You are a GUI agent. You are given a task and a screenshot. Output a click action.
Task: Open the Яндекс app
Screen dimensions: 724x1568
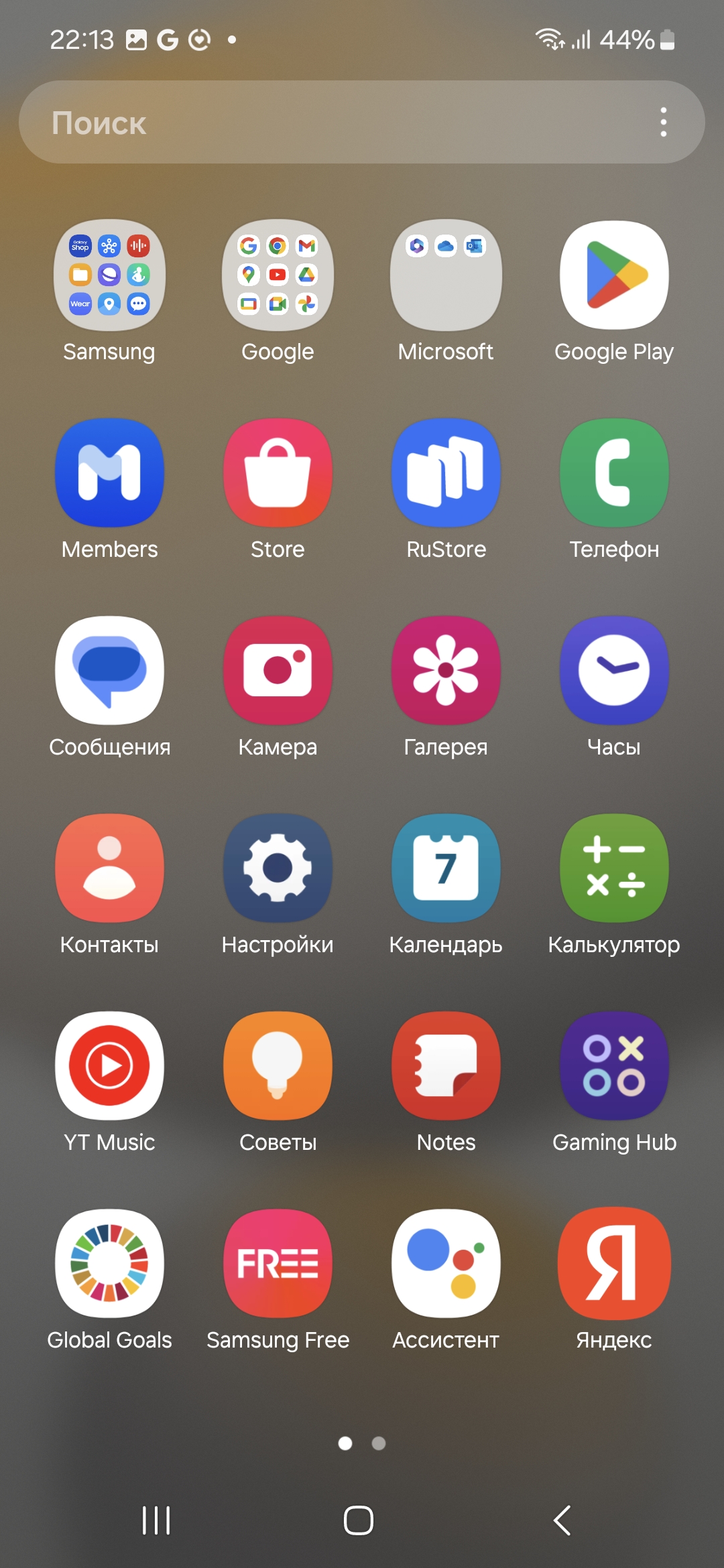click(614, 1264)
